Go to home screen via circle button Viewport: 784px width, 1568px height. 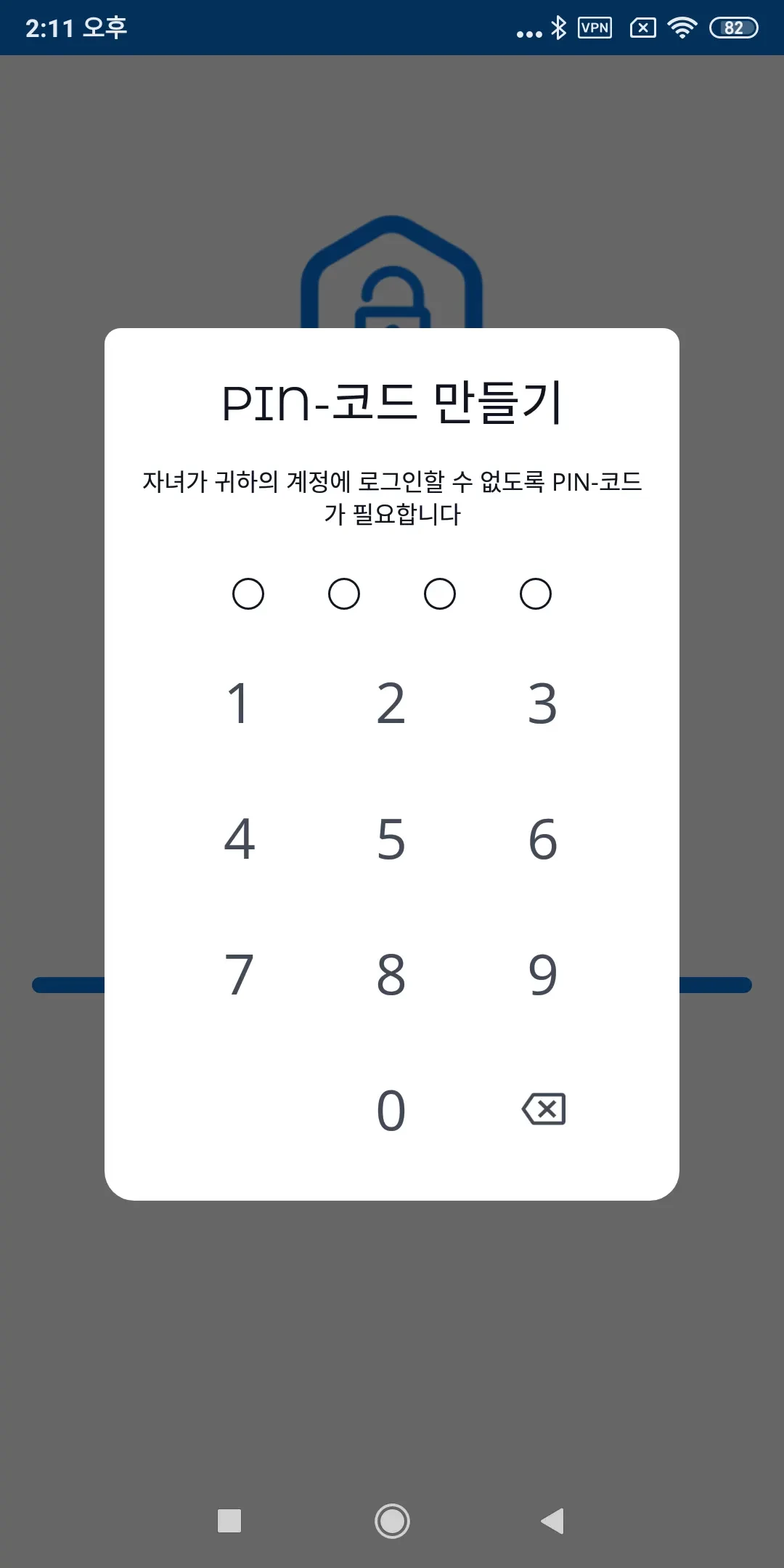392,1521
